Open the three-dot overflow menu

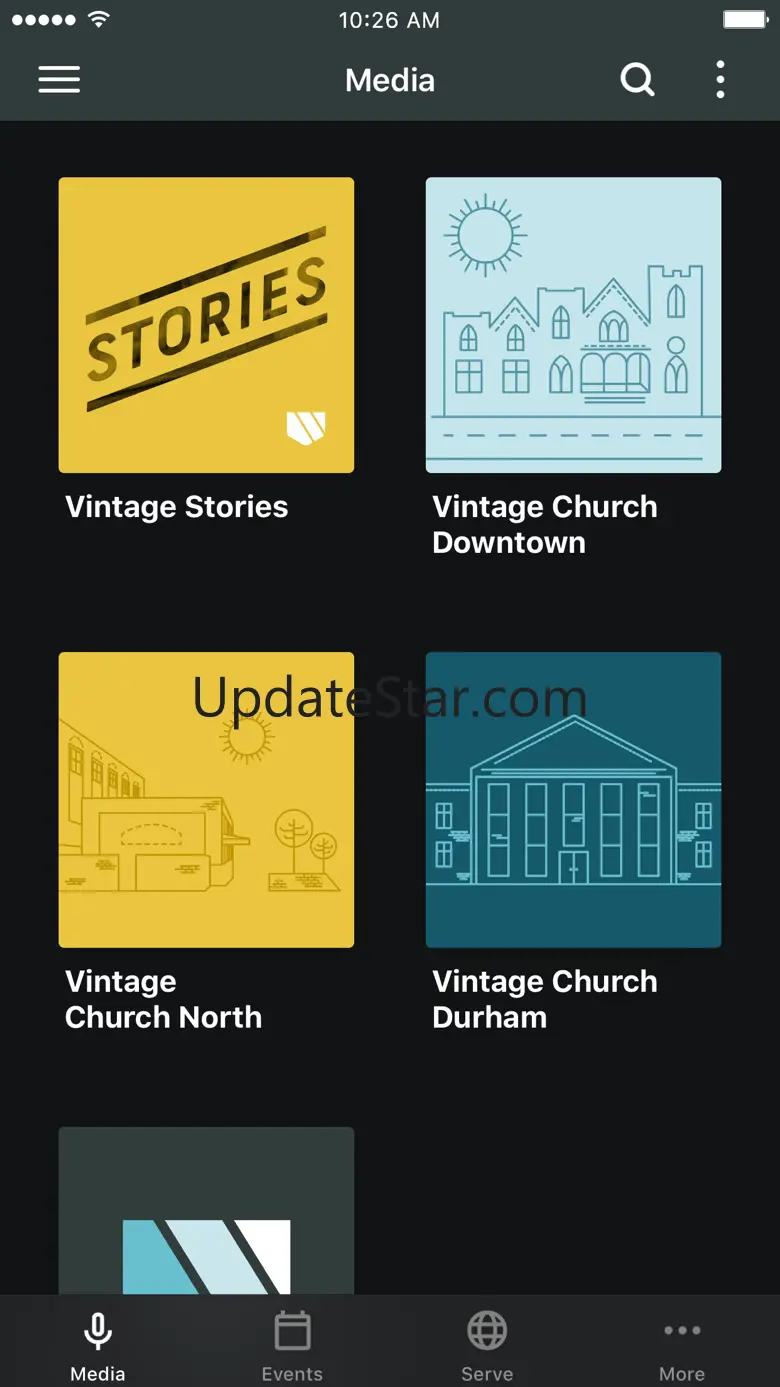coord(720,80)
